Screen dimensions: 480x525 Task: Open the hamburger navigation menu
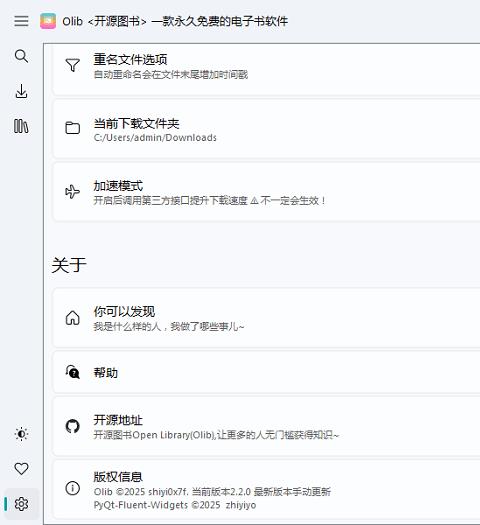pos(21,21)
